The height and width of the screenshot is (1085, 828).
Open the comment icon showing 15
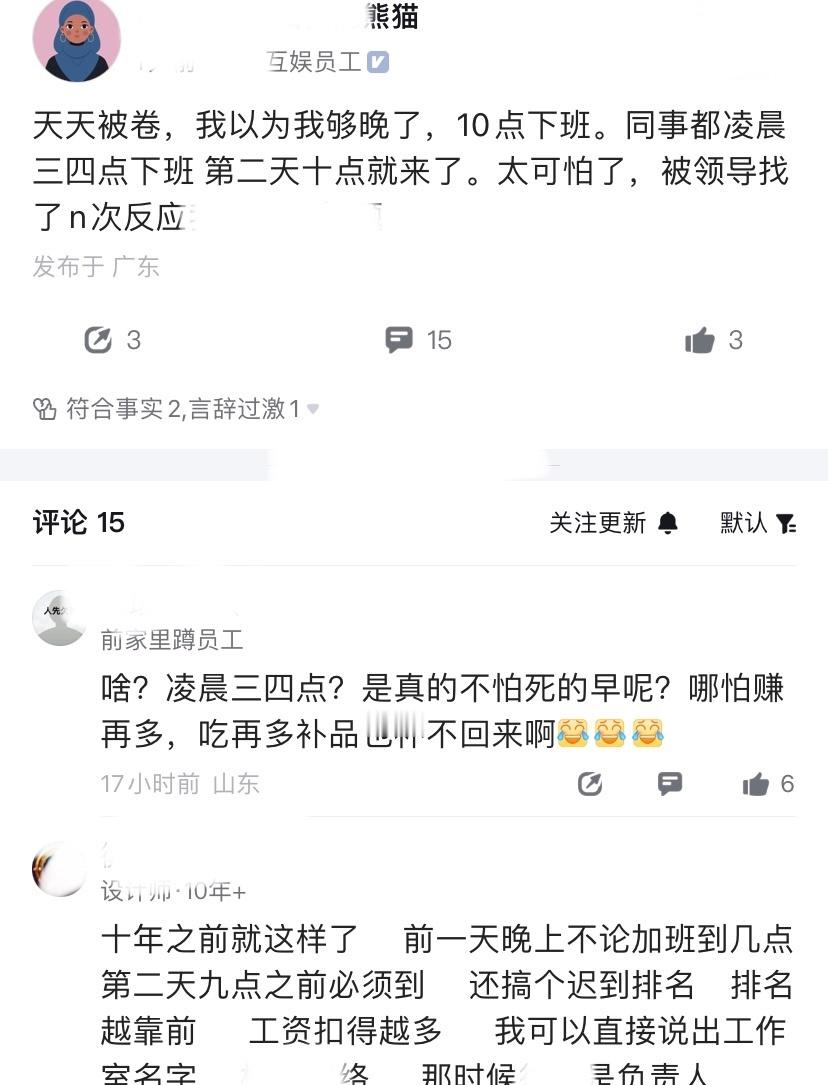(x=399, y=340)
